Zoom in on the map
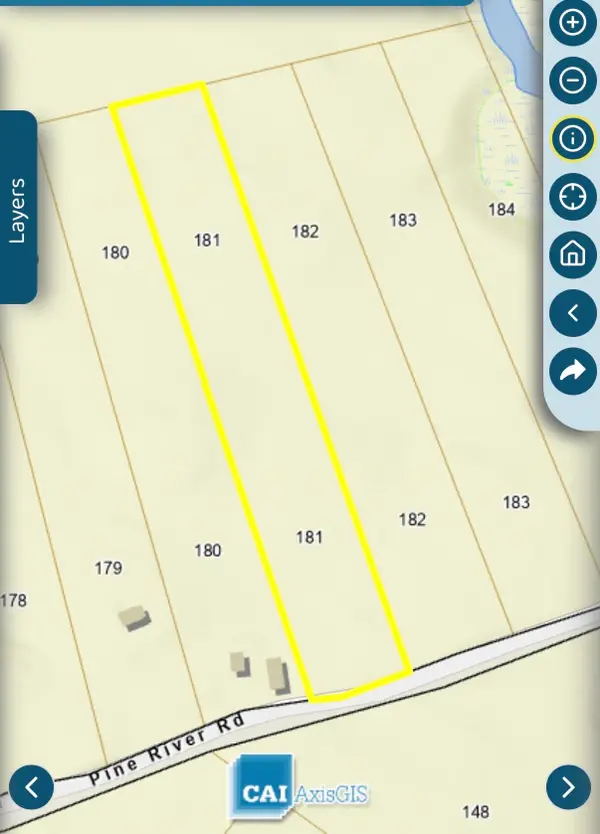600x834 pixels. 573,23
